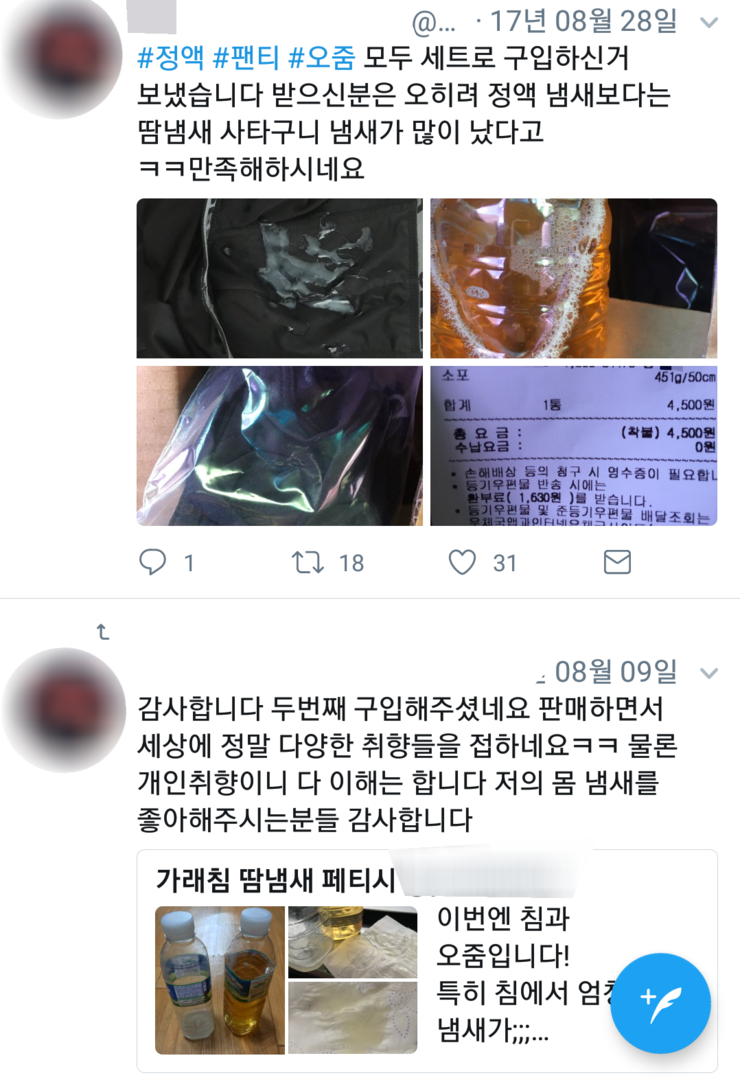Retweet the tweet with 18 retweets
The width and height of the screenshot is (740, 1082).
[308, 563]
